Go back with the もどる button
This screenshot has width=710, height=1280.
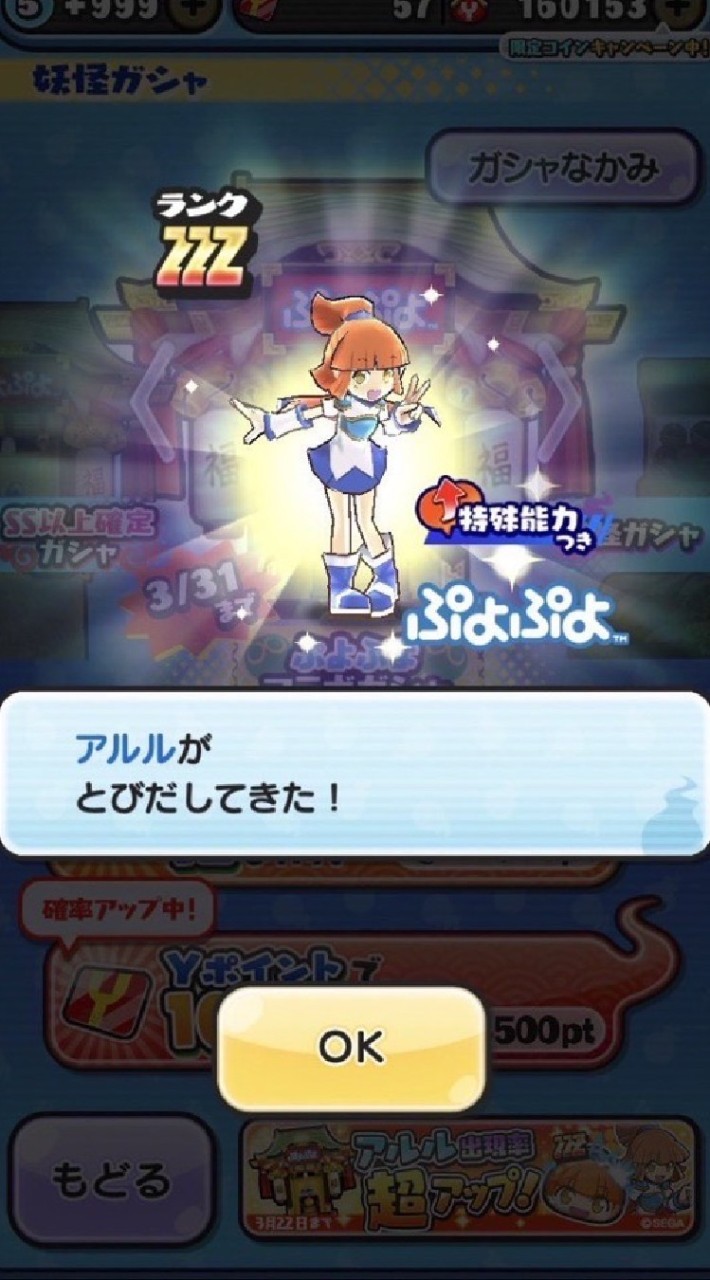(111, 1180)
